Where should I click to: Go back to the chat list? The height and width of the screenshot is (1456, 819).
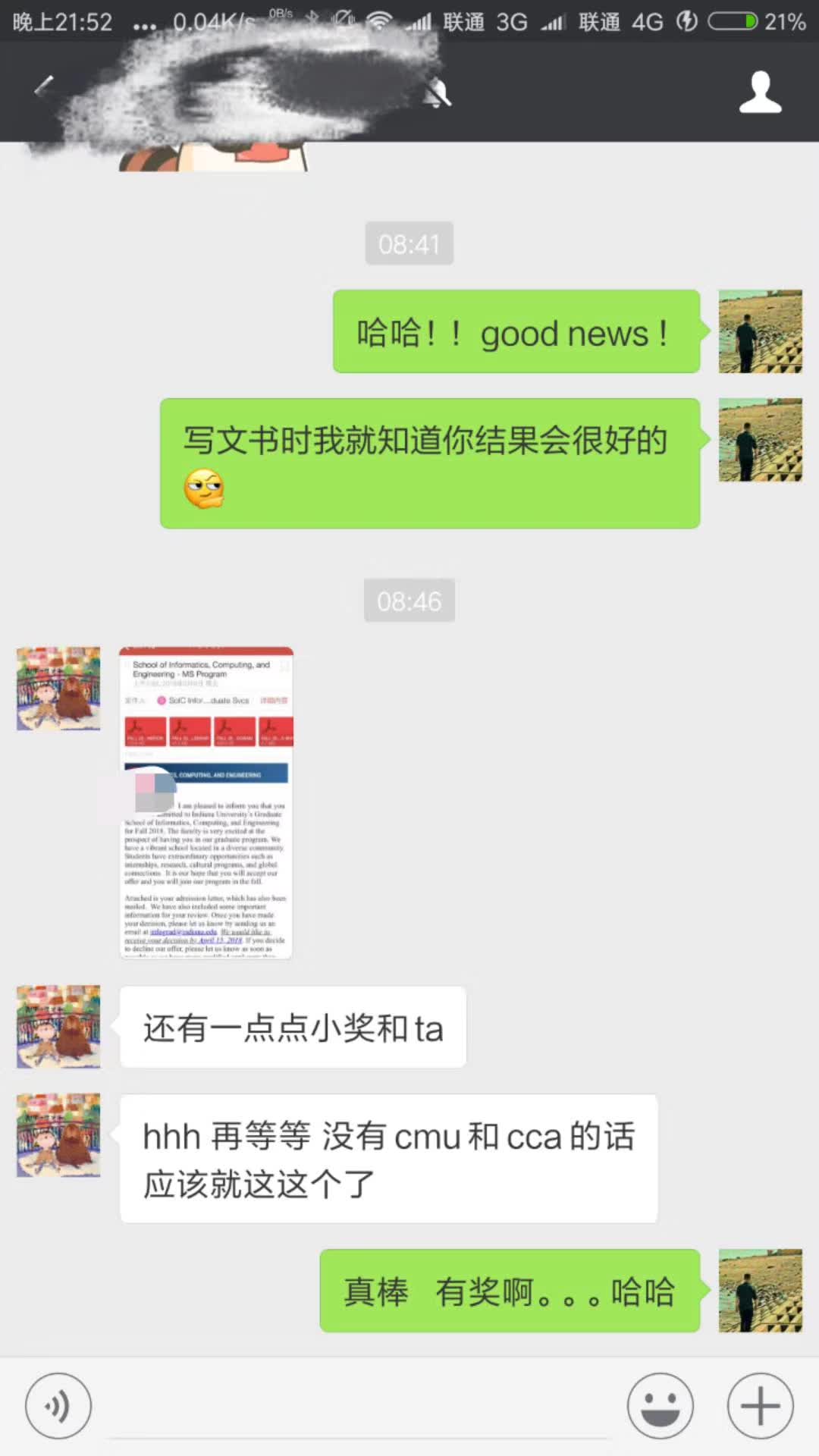tap(44, 89)
